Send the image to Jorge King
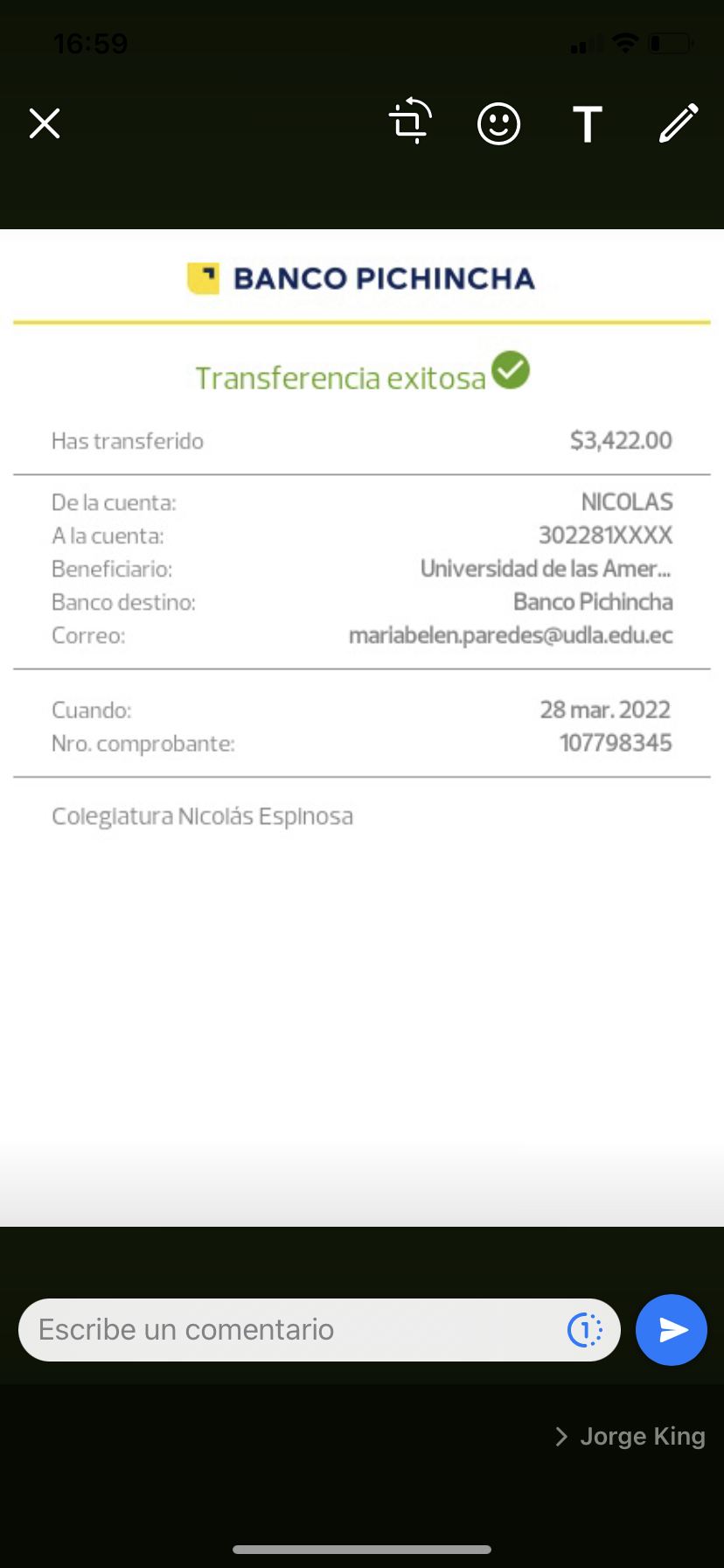The height and width of the screenshot is (1568, 724). click(x=671, y=1330)
